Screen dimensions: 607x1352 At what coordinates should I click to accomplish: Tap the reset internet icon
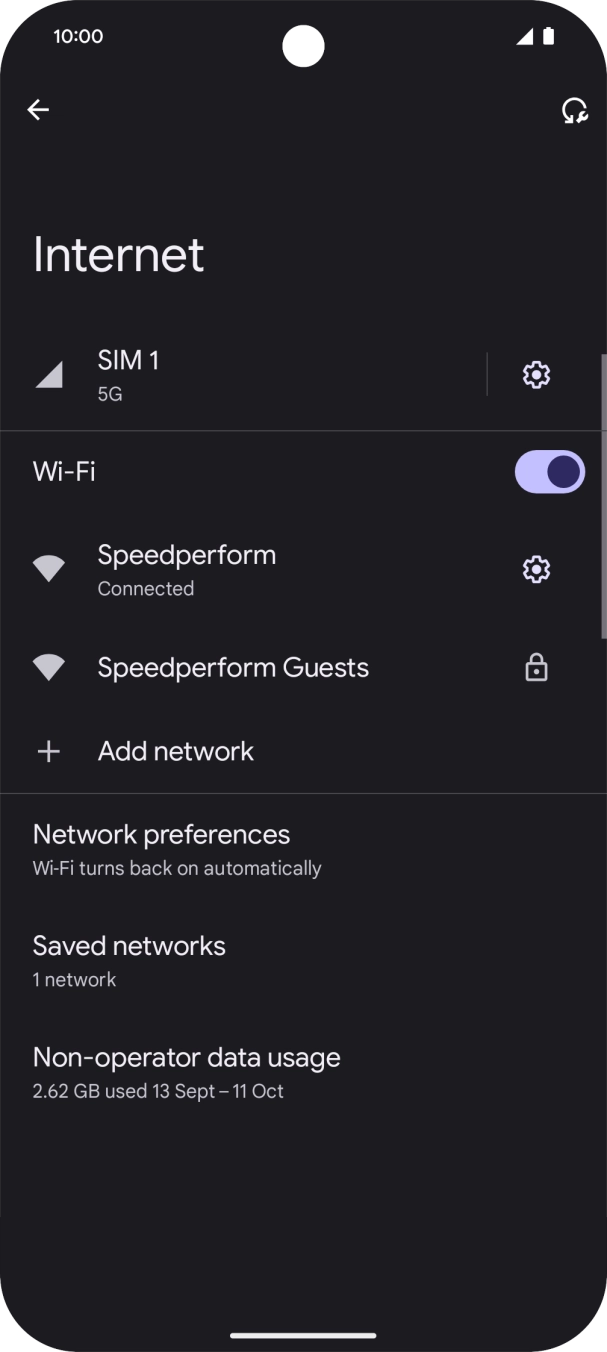(574, 110)
